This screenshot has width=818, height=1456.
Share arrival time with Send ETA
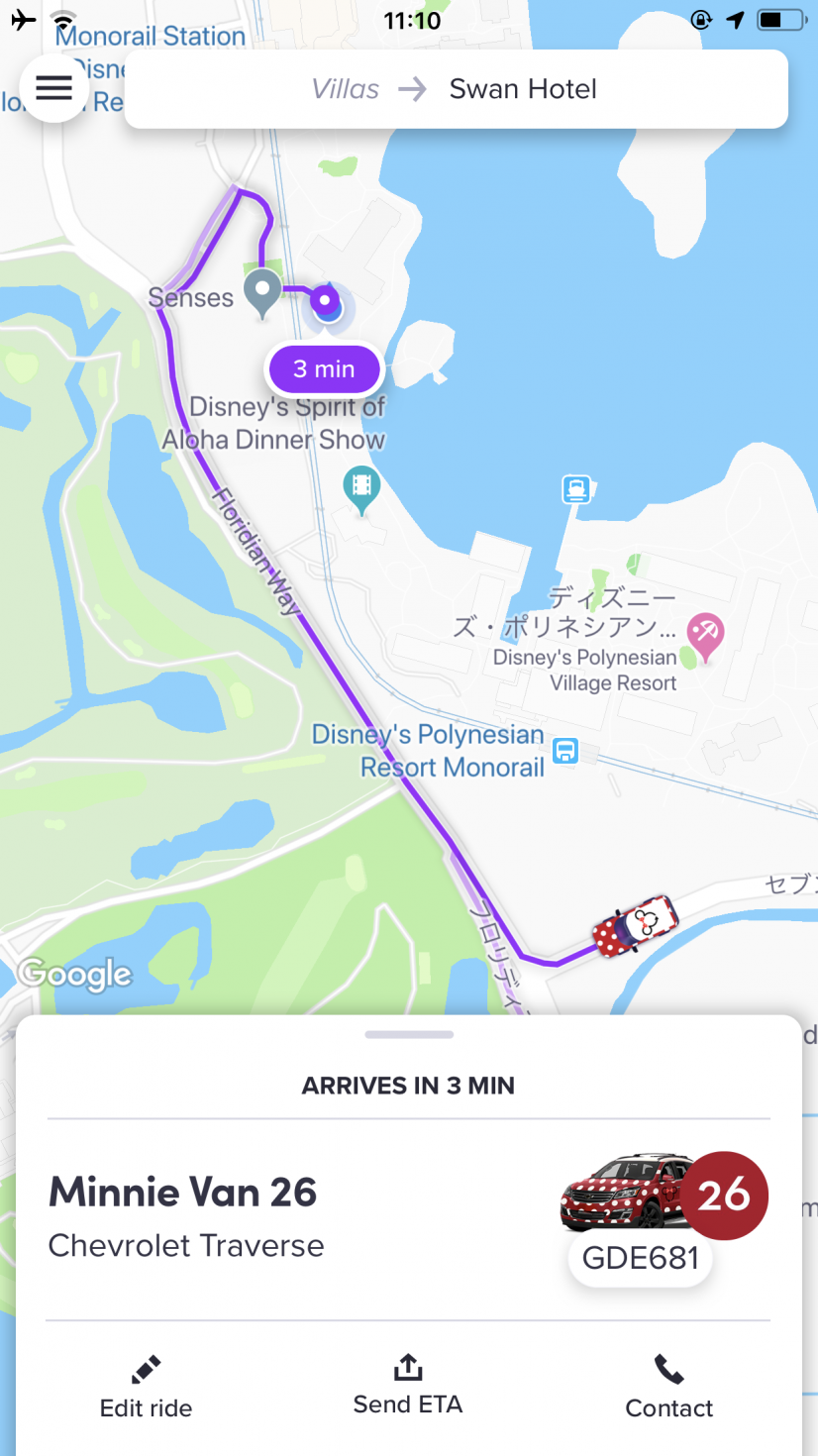[x=407, y=1387]
